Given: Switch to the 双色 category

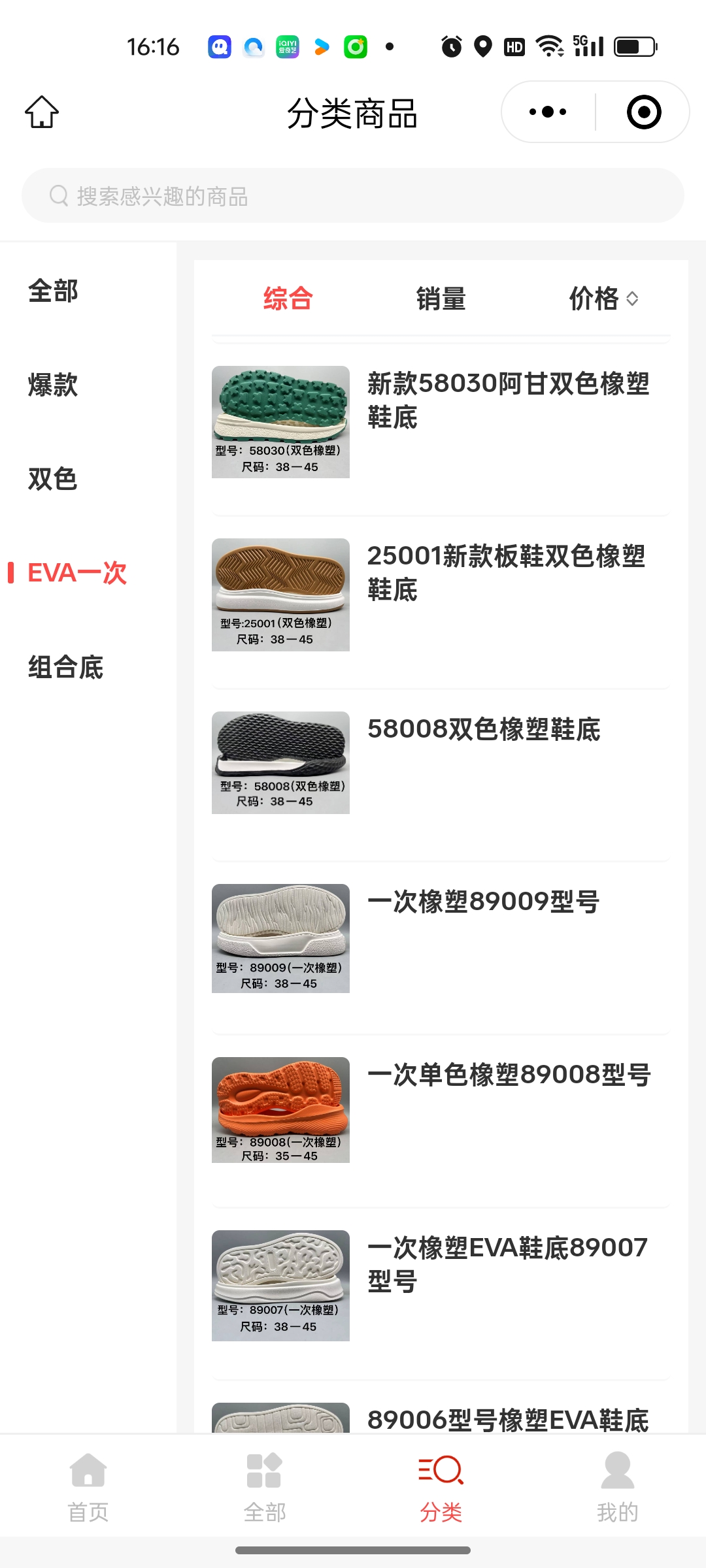Looking at the screenshot, I should pyautogui.click(x=53, y=479).
